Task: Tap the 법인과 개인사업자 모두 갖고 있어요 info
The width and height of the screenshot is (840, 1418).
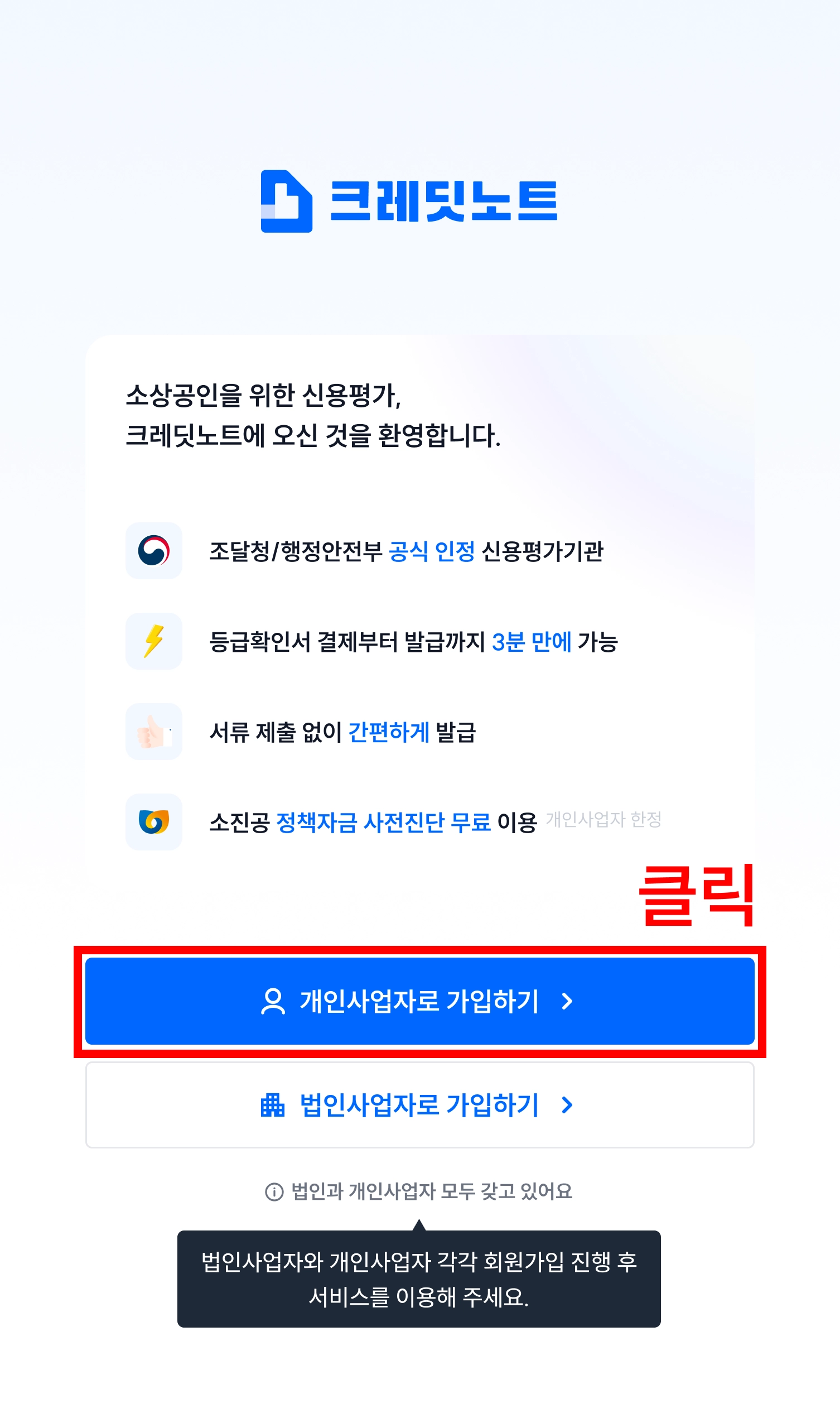Action: [x=419, y=1191]
